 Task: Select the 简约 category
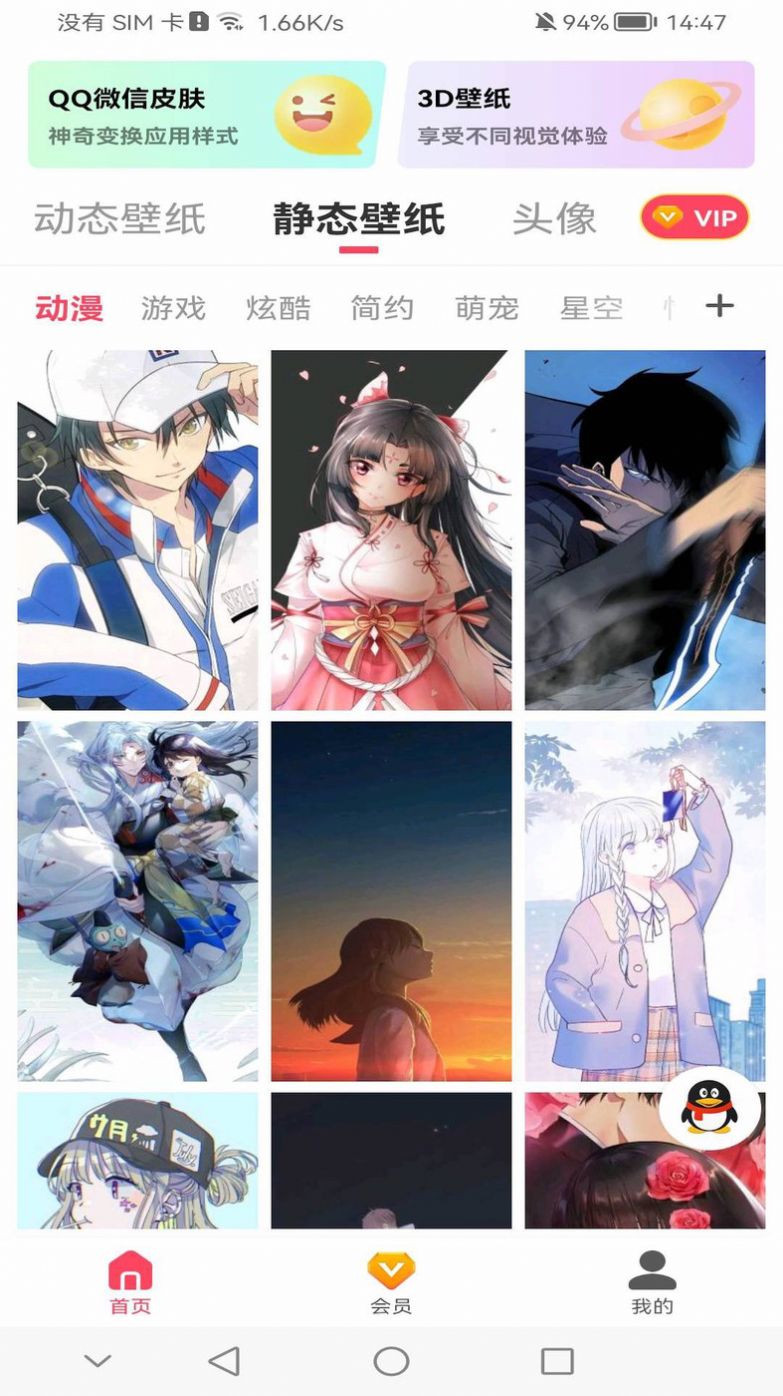(382, 308)
